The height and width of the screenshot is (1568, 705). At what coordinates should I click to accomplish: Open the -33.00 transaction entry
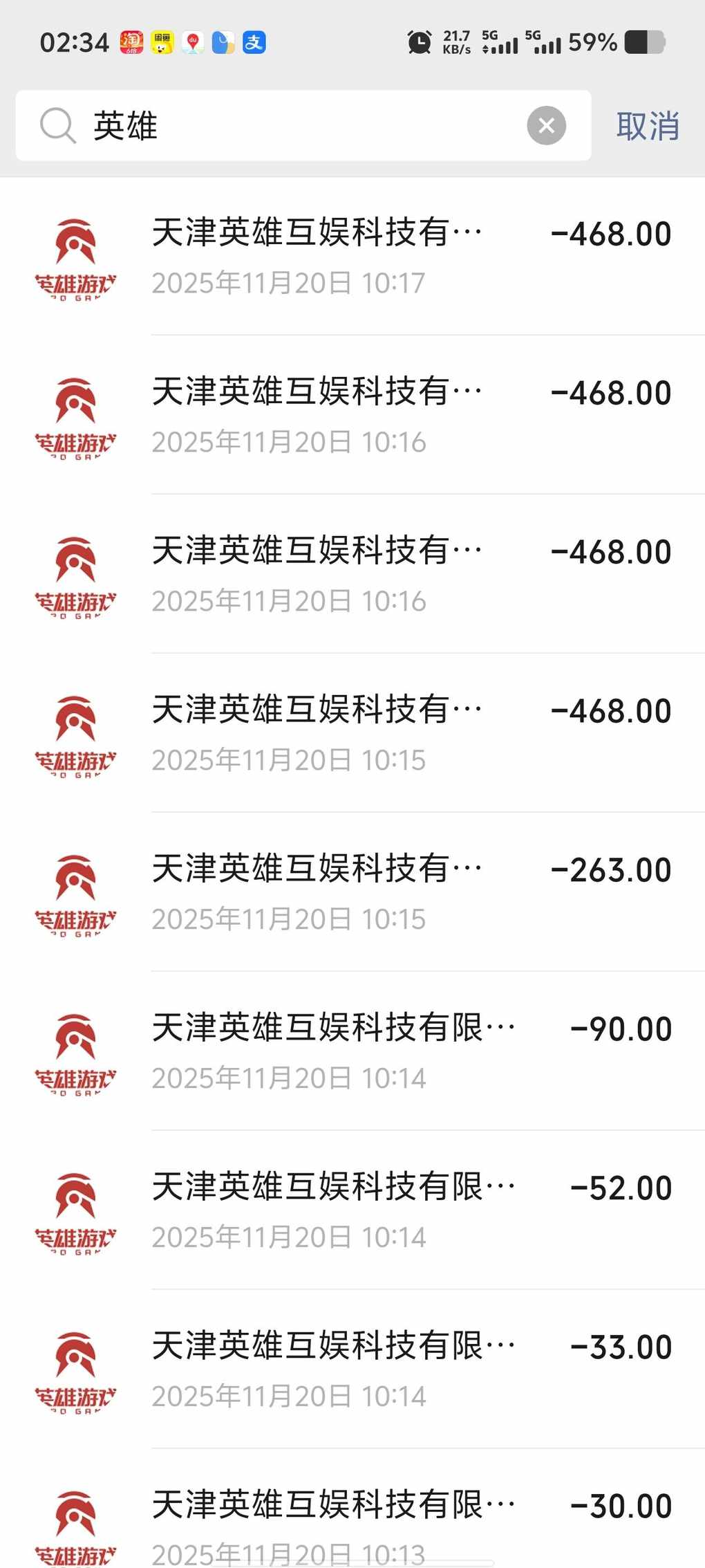352,1369
